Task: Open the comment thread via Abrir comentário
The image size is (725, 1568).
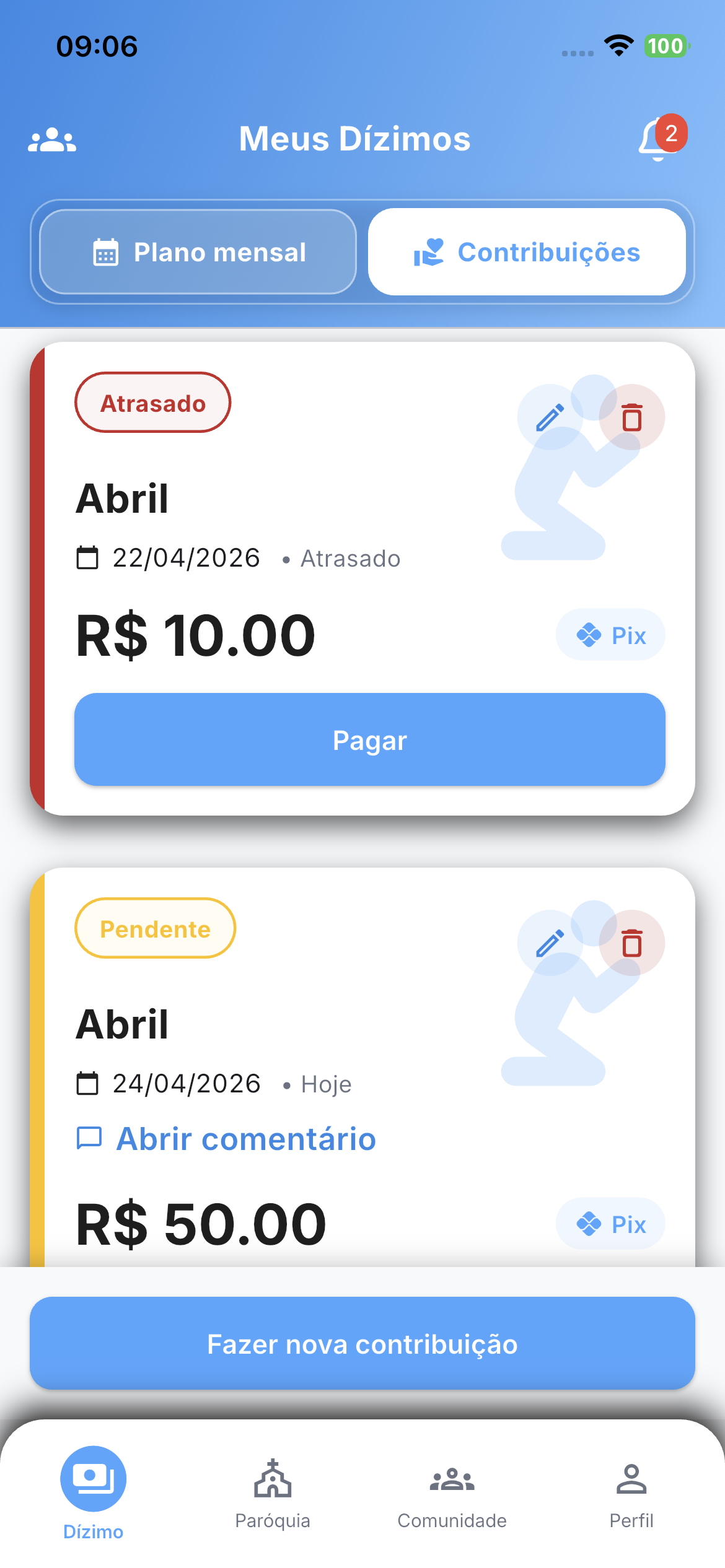Action: 227,1138
